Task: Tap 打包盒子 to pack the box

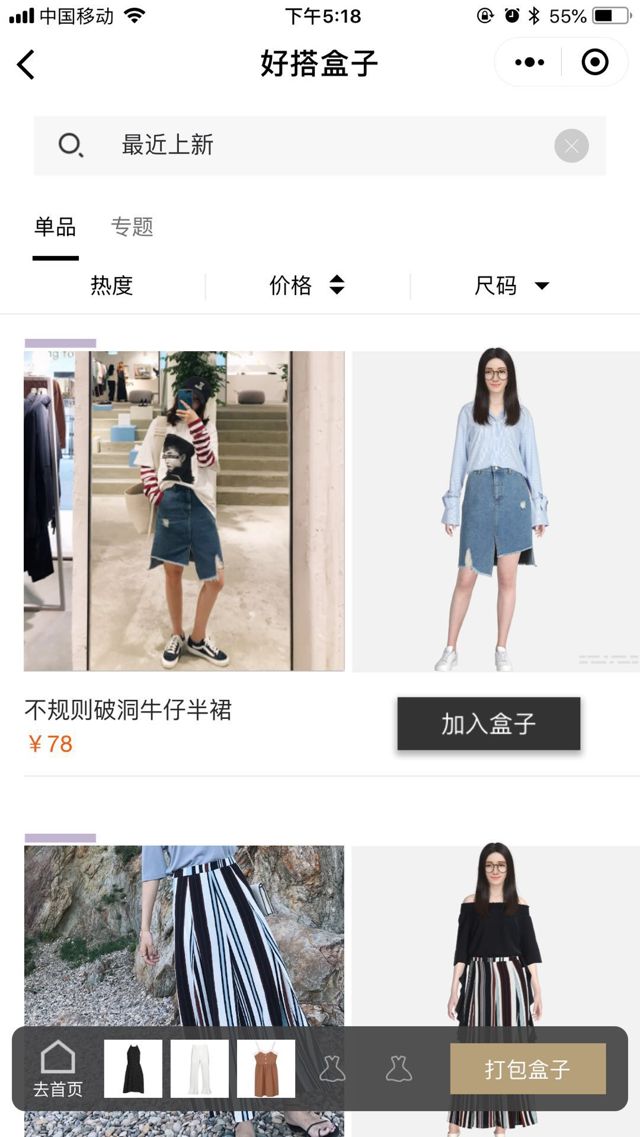Action: click(527, 1069)
